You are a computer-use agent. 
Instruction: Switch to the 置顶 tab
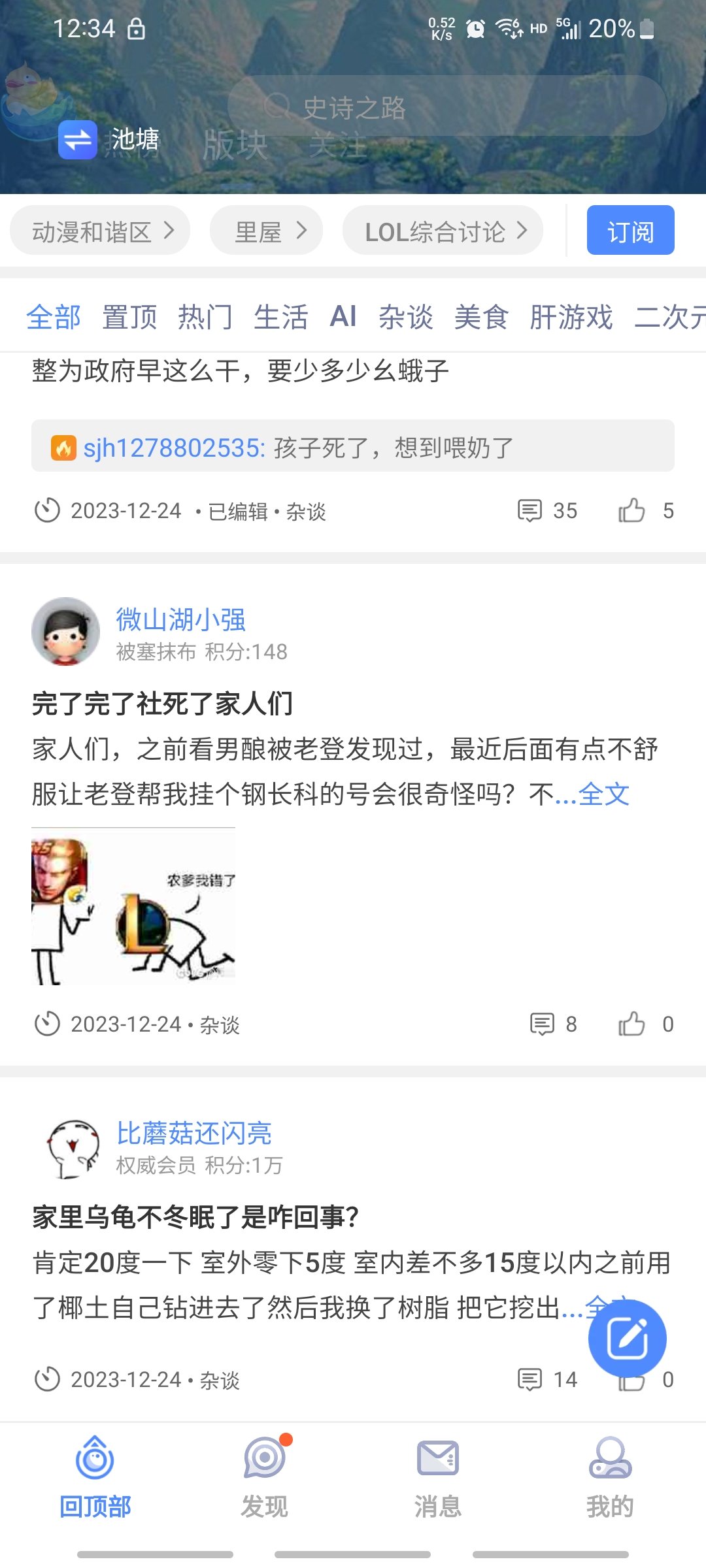point(129,318)
